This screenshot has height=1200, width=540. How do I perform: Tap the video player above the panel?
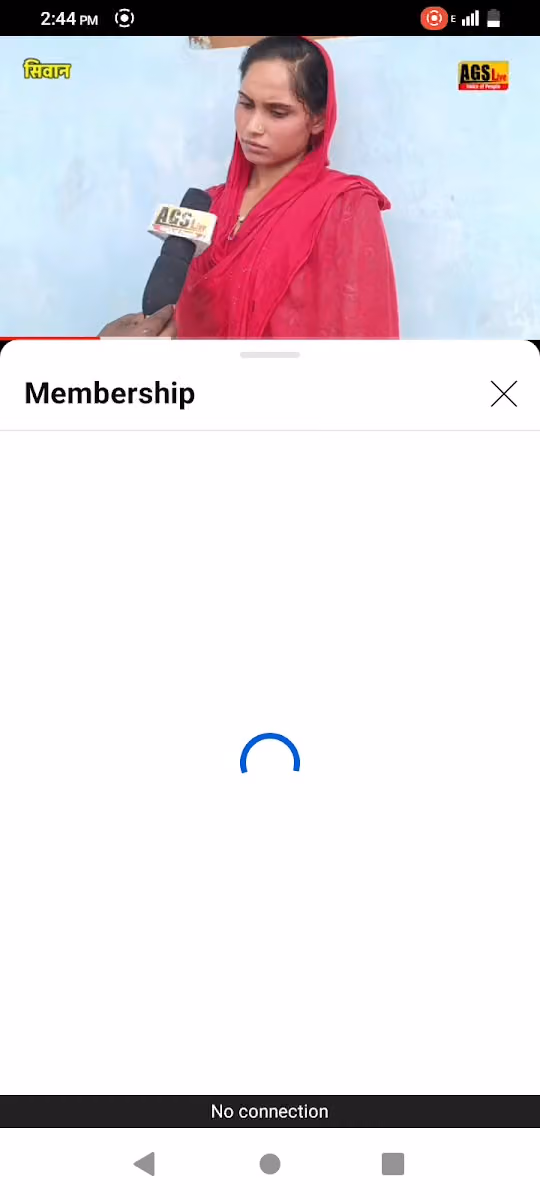(x=270, y=188)
